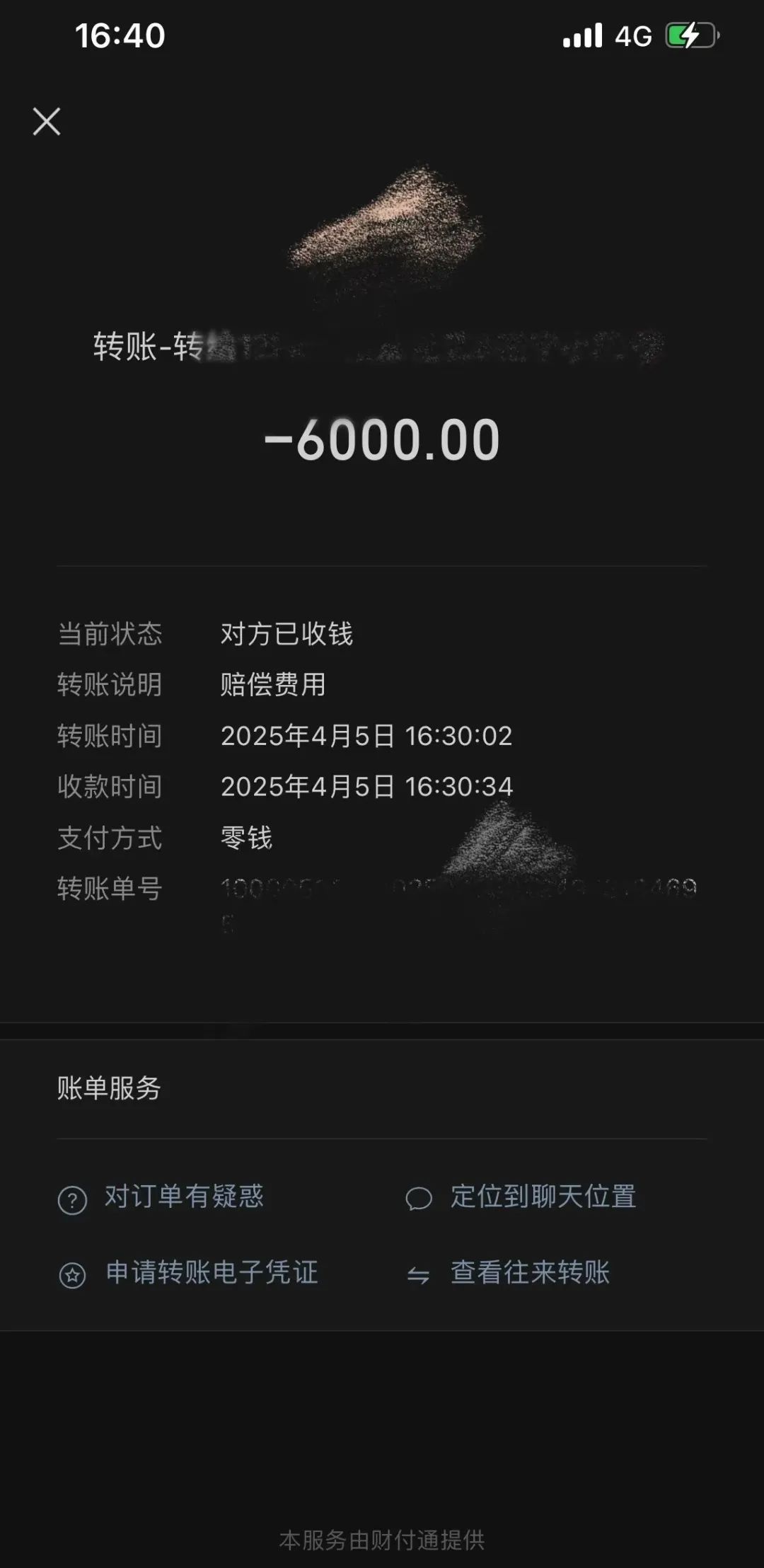Select the -6000.00 transfer amount
This screenshot has width=764, height=1568.
(x=382, y=439)
